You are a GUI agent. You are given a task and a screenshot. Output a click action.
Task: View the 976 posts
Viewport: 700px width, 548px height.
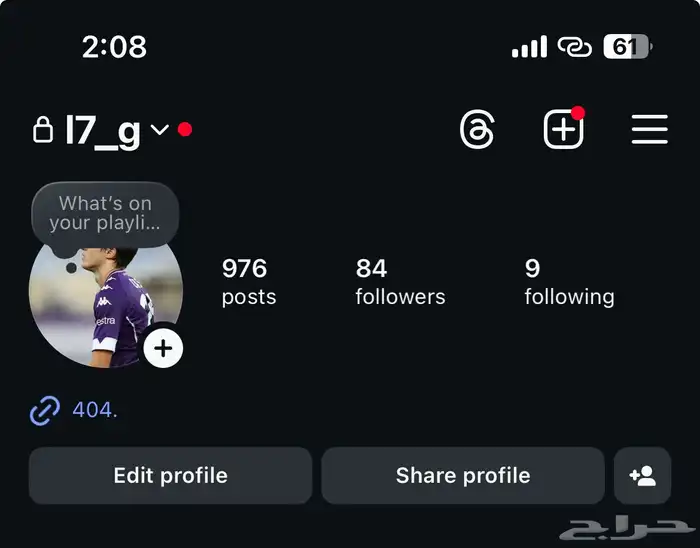pos(248,281)
